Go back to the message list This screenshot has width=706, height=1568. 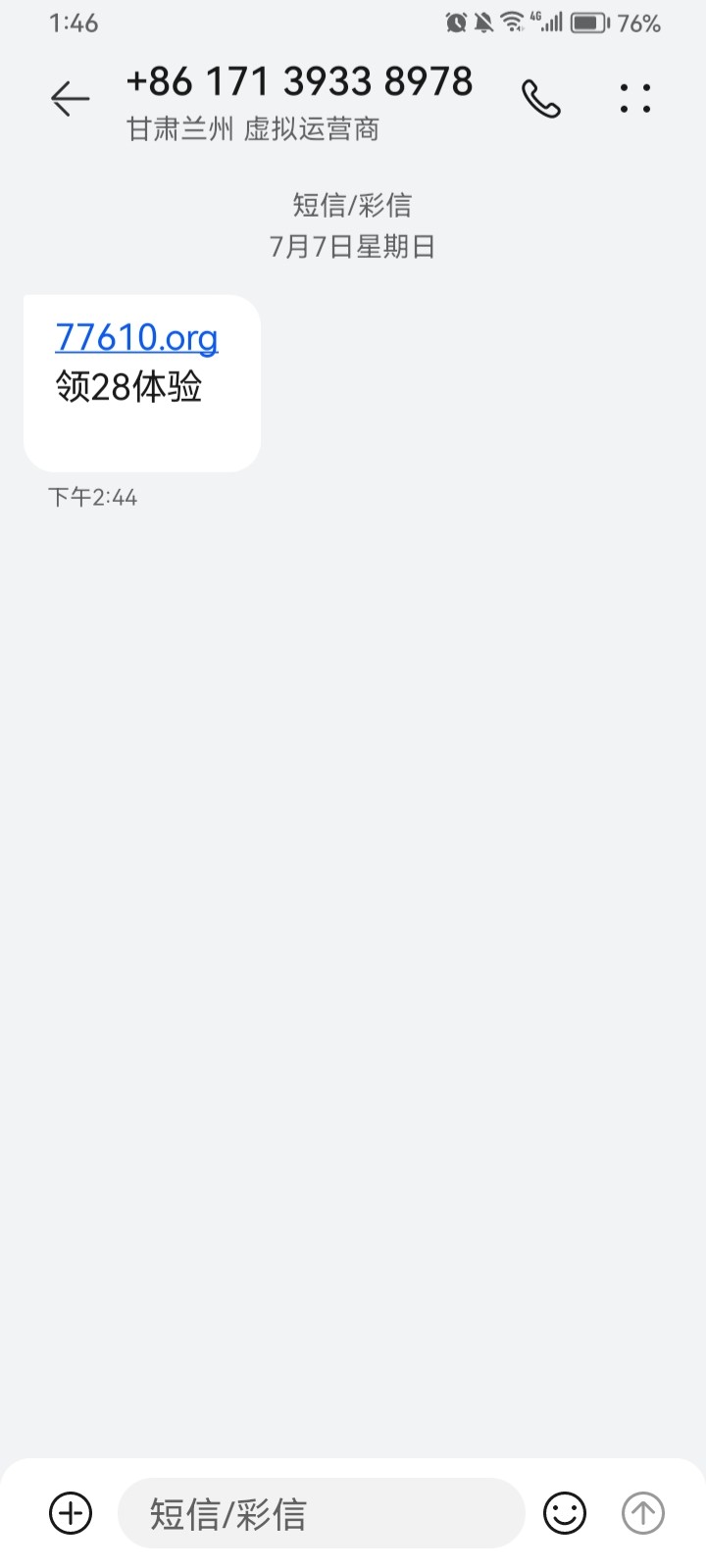pyautogui.click(x=70, y=99)
